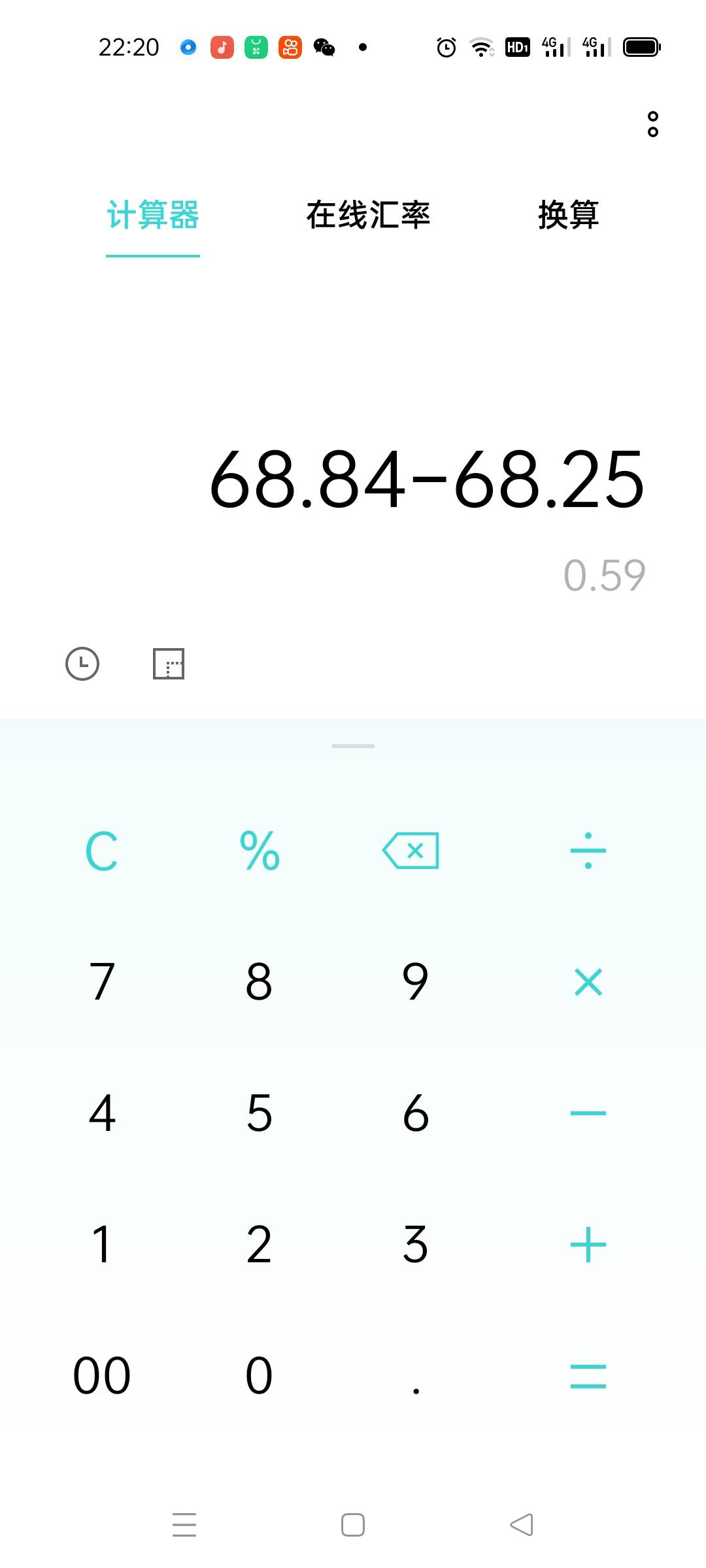Open recent apps from navigation bar
The height and width of the screenshot is (1568, 706).
pos(184,1525)
